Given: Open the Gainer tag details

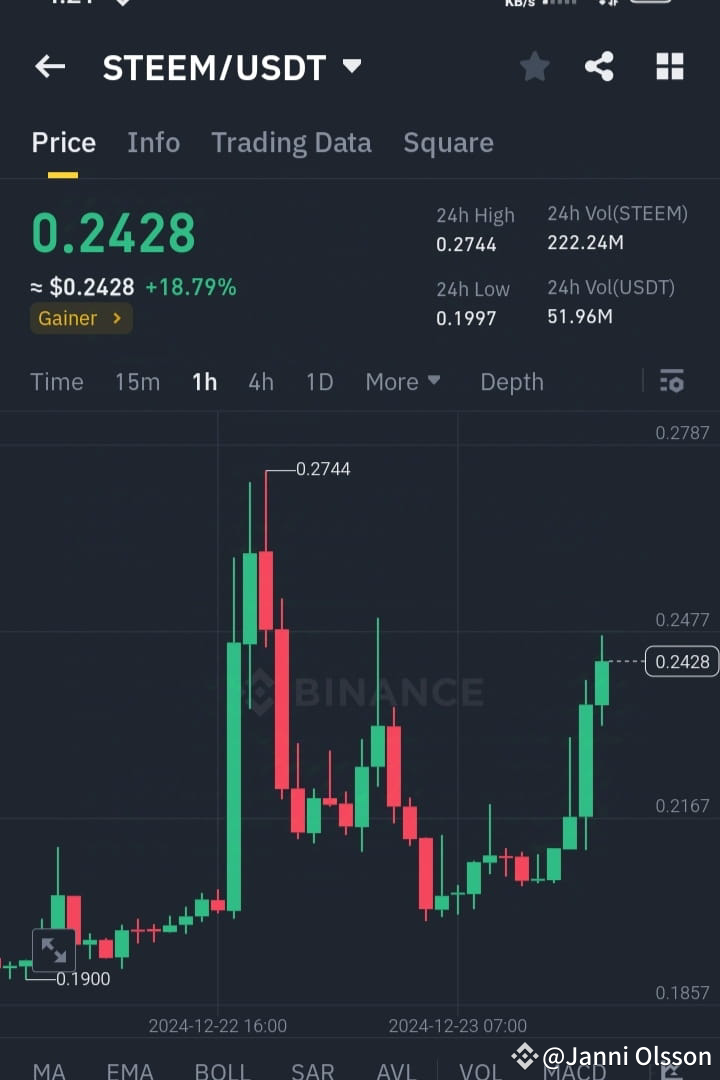Looking at the screenshot, I should click(81, 318).
